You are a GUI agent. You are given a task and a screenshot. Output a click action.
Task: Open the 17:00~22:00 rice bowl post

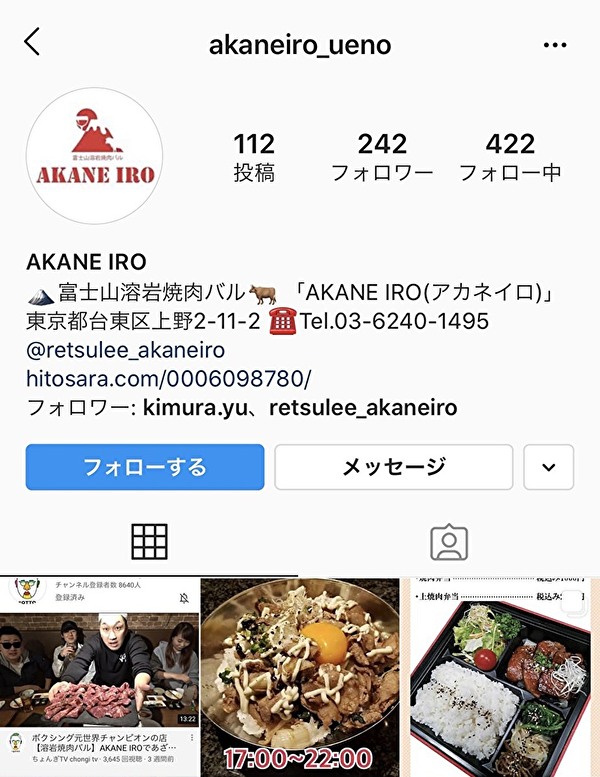[299, 675]
